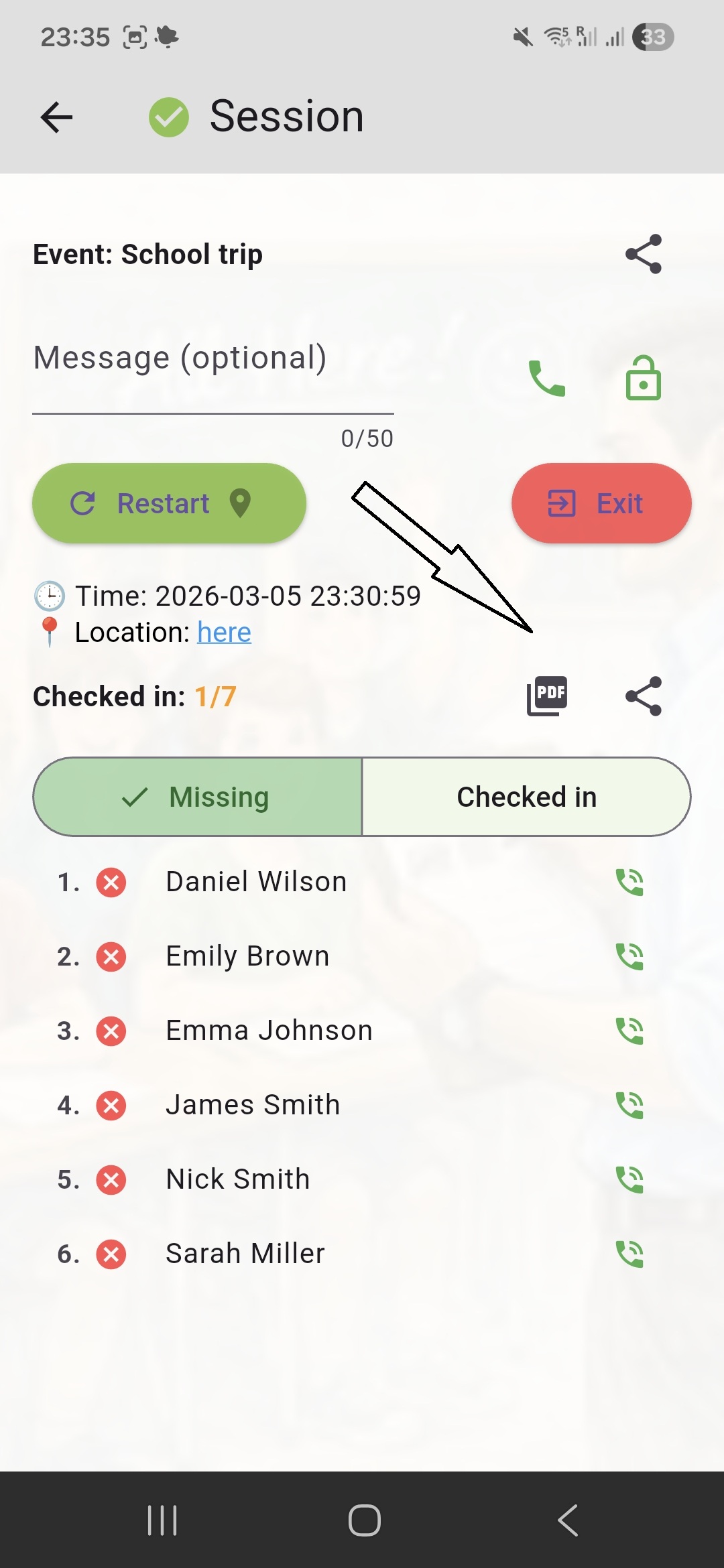
Task: Exit the session
Action: [601, 503]
